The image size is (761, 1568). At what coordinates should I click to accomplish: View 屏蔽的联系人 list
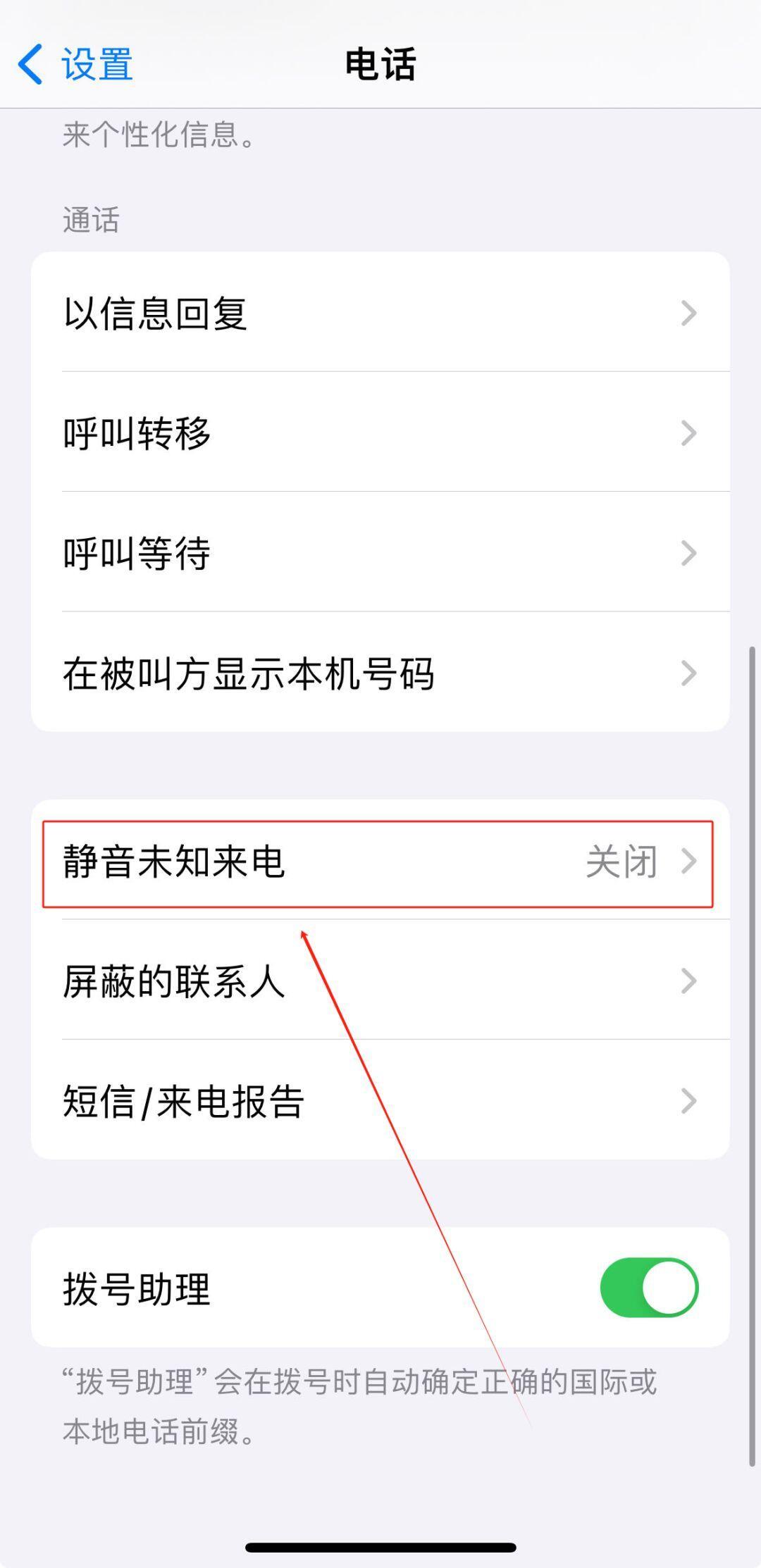[x=379, y=981]
